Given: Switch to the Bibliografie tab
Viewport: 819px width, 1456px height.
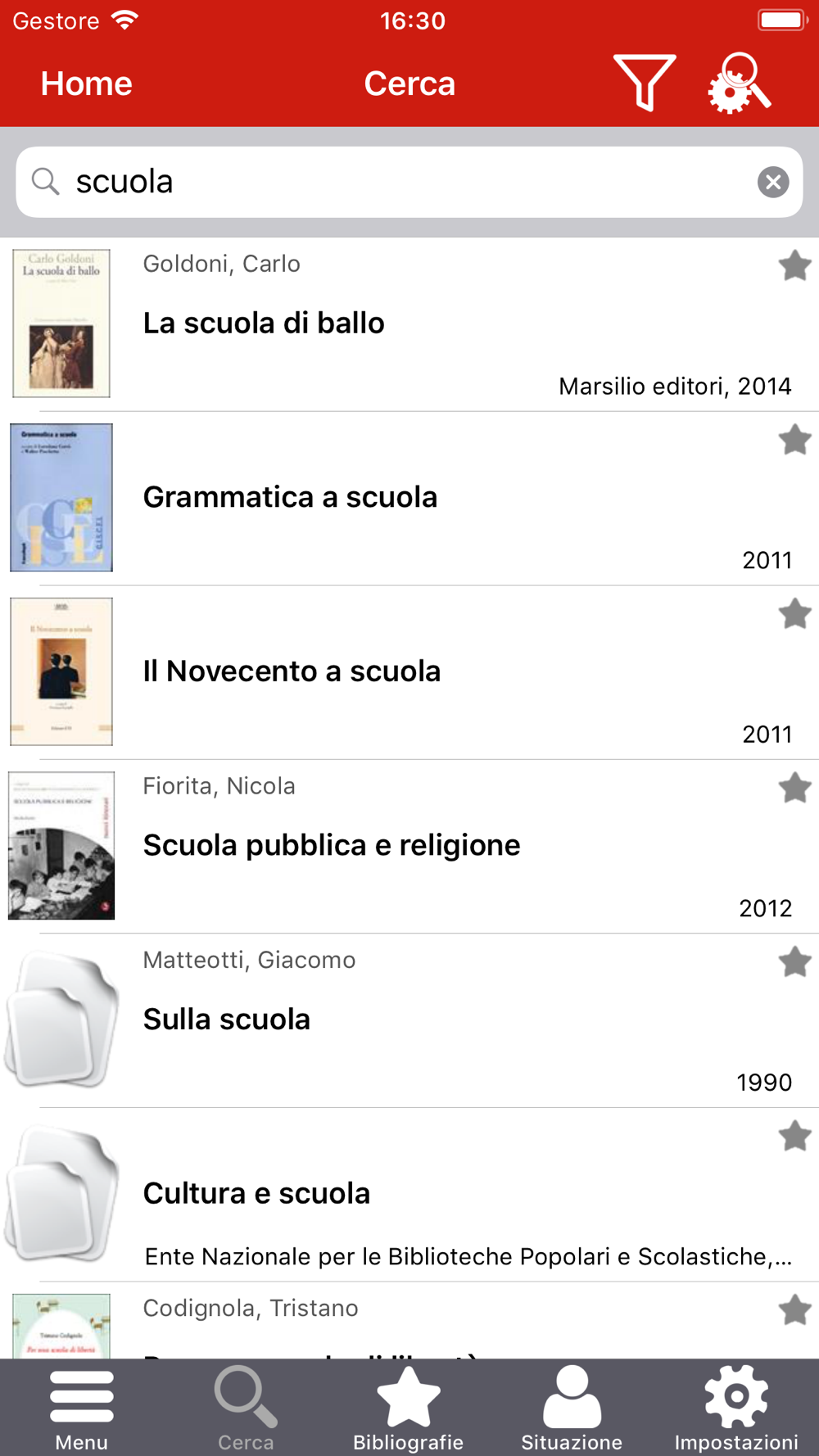Looking at the screenshot, I should 409,1409.
